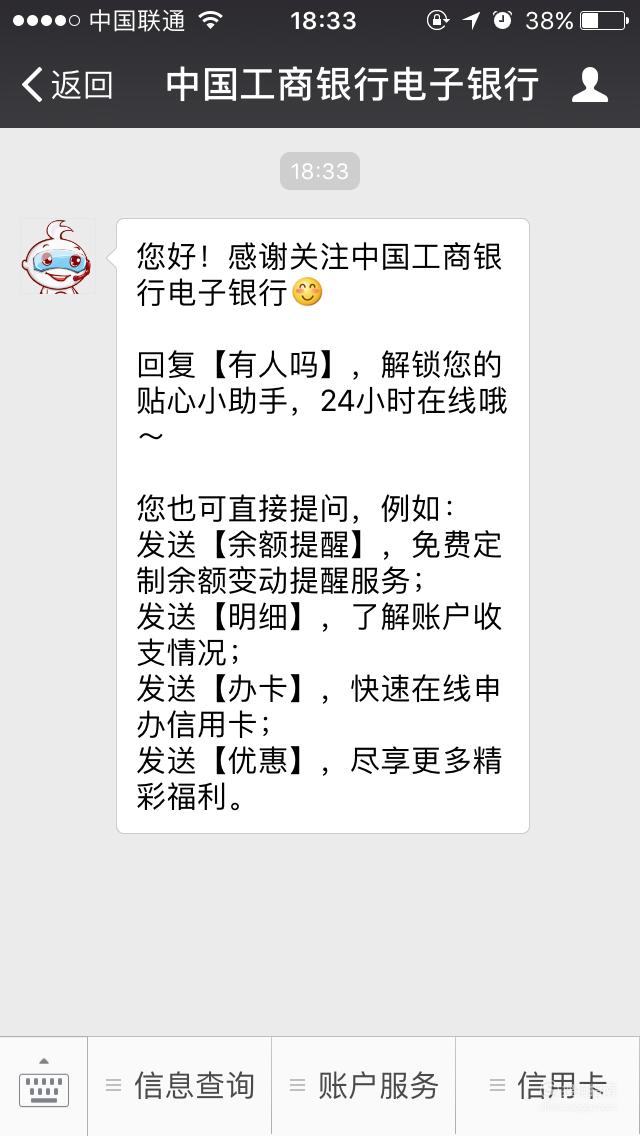Tap the ICBC mascot avatar
The height and width of the screenshot is (1136, 640).
[x=58, y=256]
